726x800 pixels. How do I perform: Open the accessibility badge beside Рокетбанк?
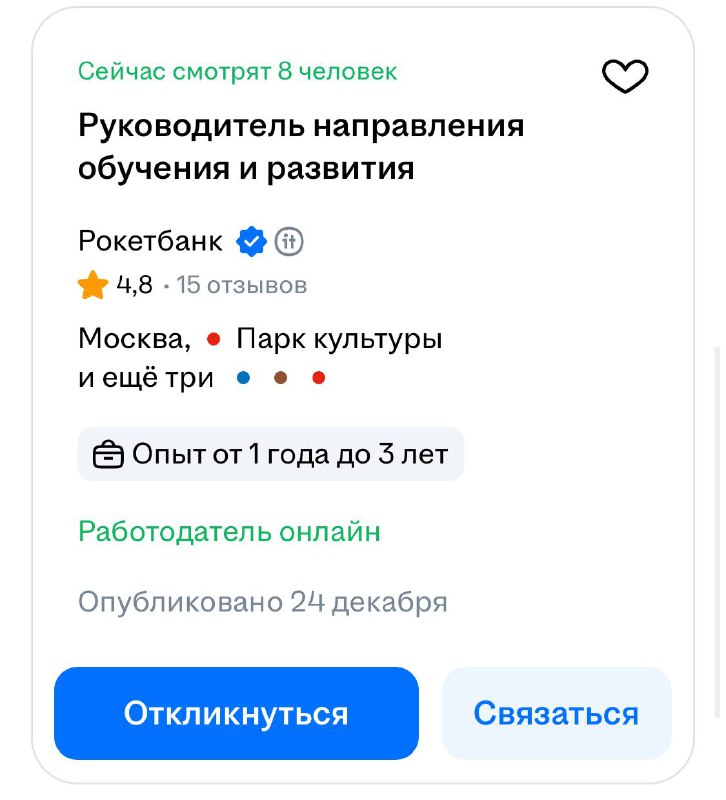pos(289,241)
